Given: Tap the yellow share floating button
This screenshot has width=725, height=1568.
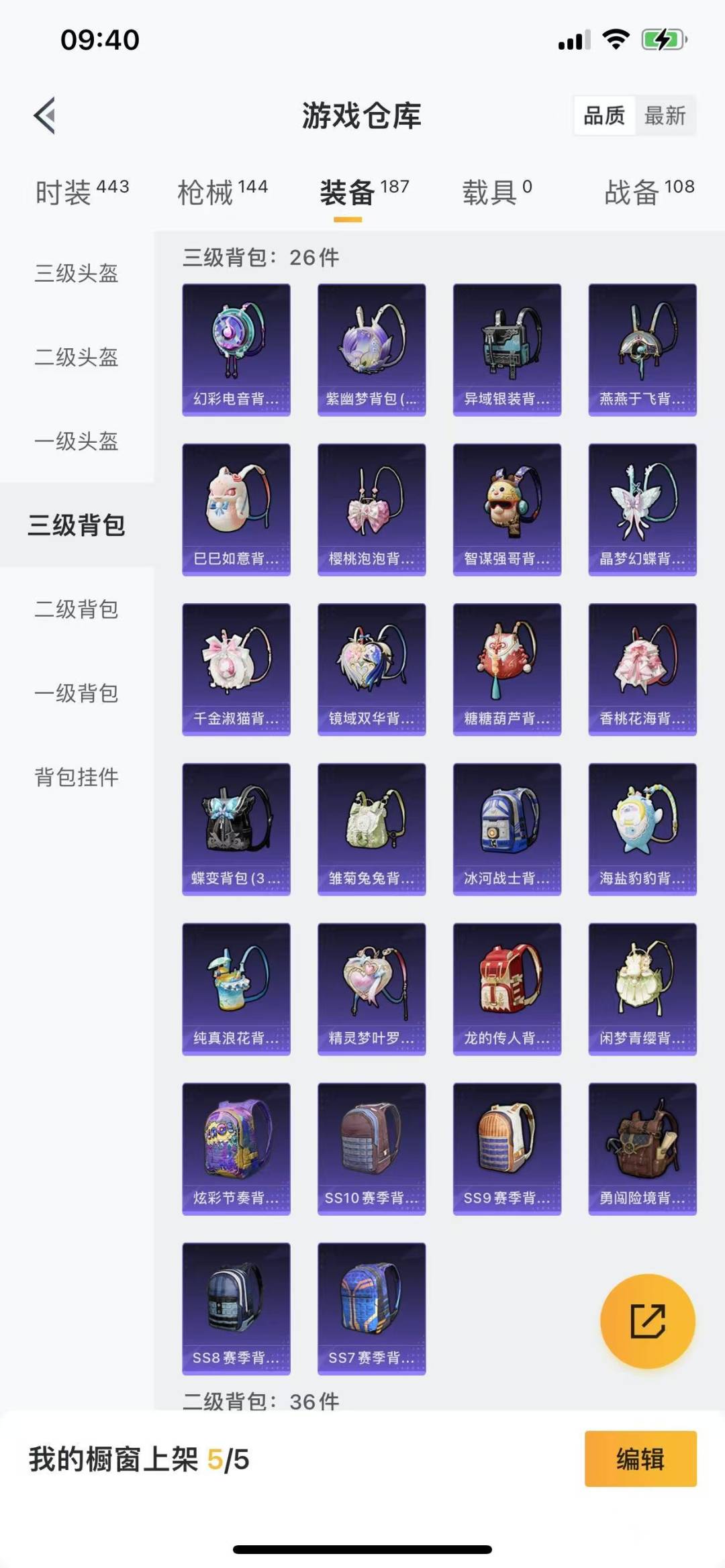Looking at the screenshot, I should click(x=647, y=1320).
